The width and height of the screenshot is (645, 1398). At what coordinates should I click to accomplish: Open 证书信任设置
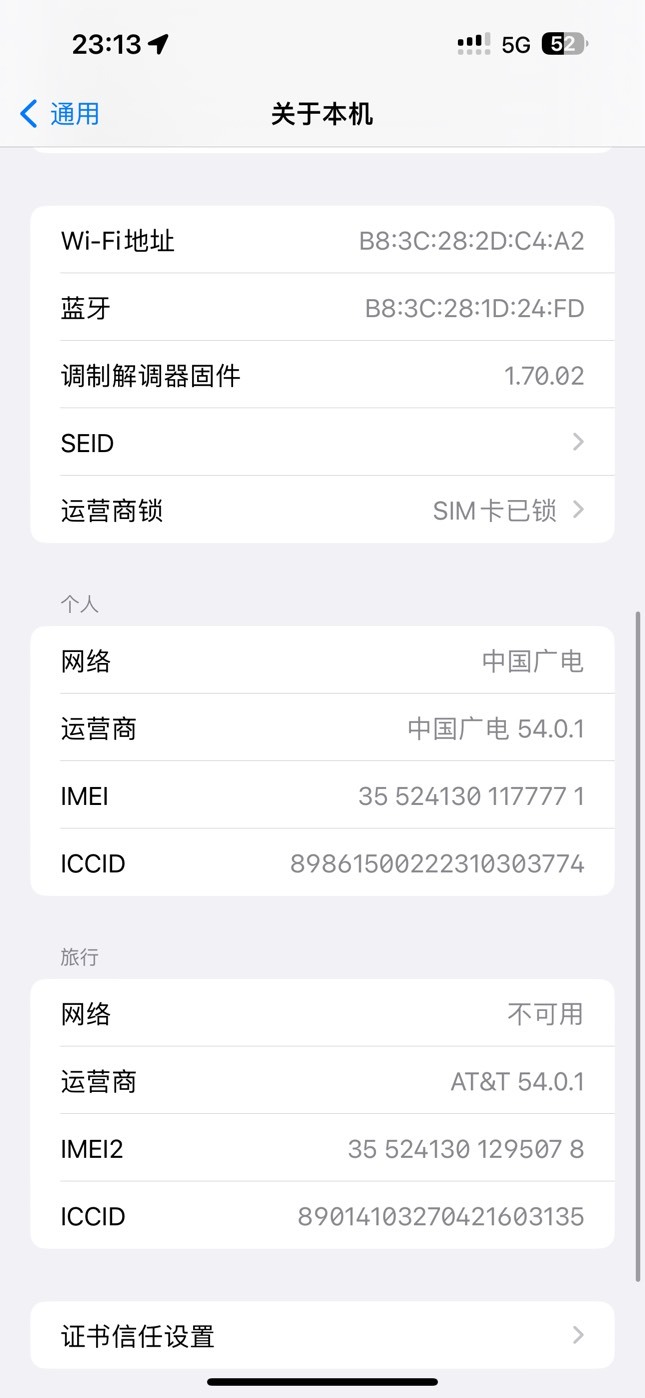322,1335
